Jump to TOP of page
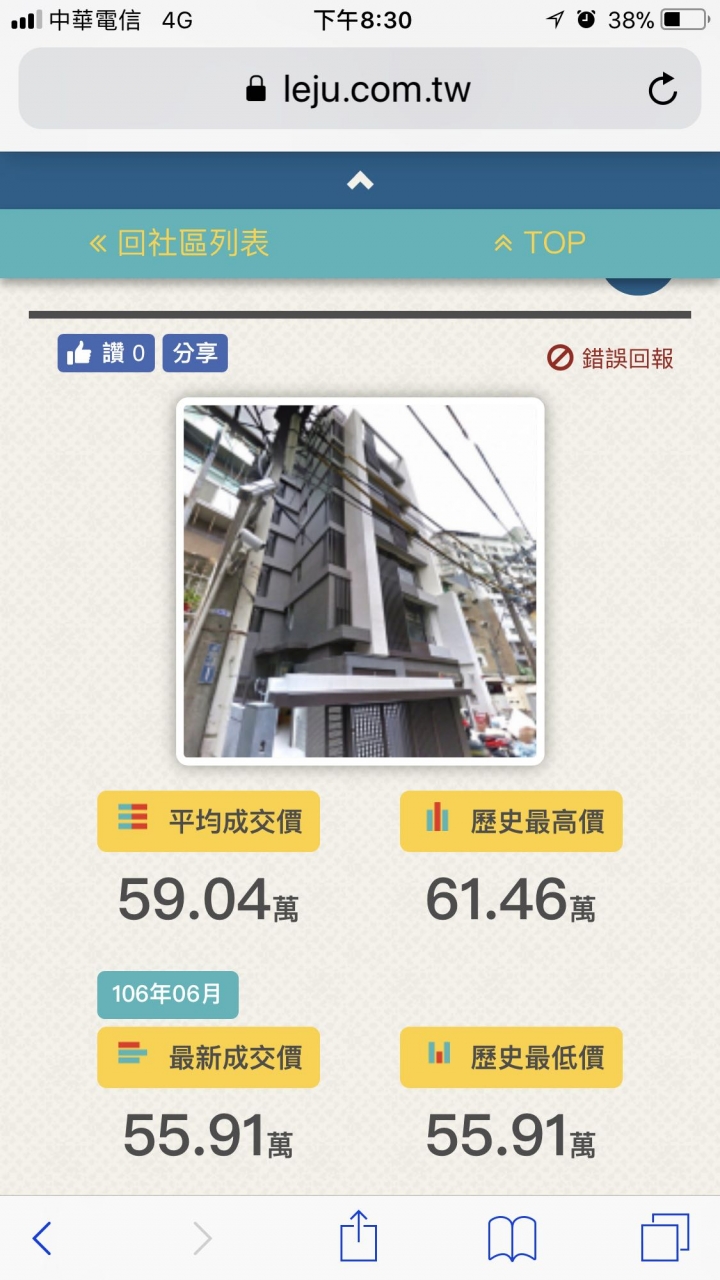This screenshot has height=1280, width=720. (x=540, y=243)
